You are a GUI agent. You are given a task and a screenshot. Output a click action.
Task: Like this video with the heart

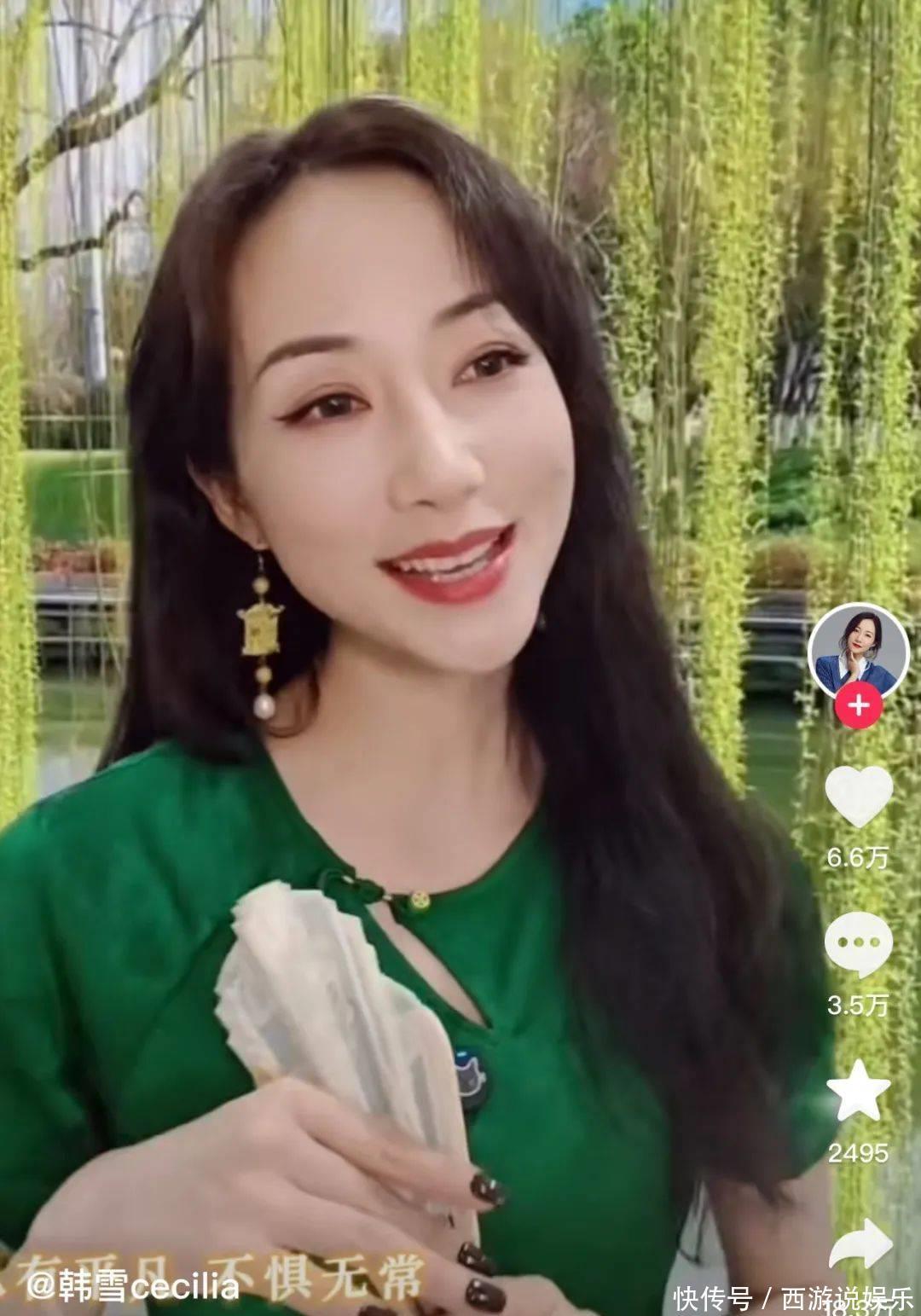pos(858,797)
